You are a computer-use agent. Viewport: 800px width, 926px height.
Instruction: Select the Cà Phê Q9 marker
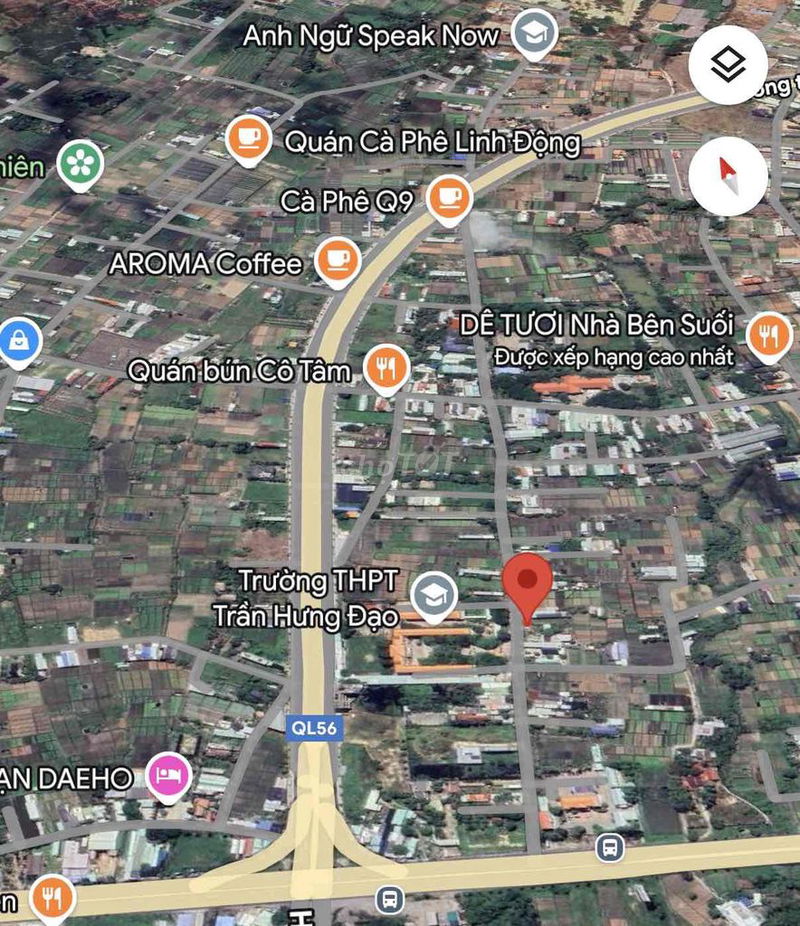click(x=450, y=197)
